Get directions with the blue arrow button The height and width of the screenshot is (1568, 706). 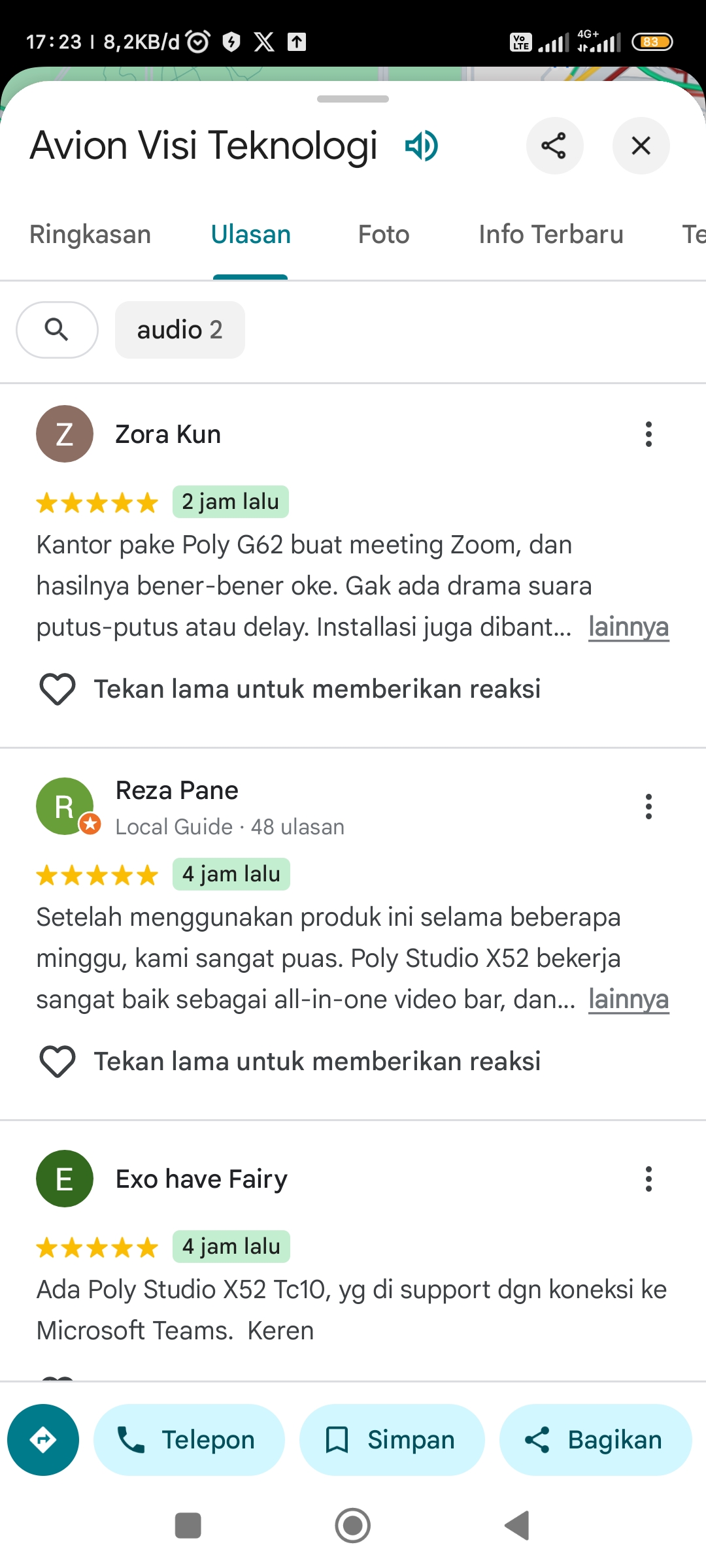pyautogui.click(x=43, y=1440)
